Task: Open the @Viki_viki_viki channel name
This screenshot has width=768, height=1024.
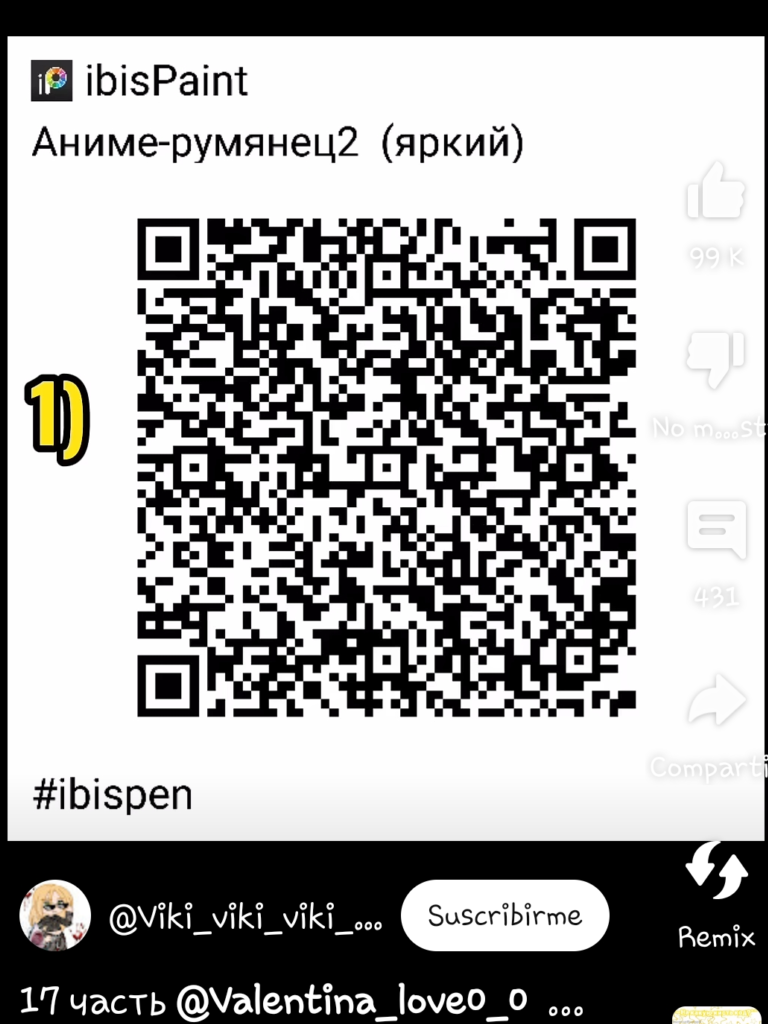Action: click(244, 916)
